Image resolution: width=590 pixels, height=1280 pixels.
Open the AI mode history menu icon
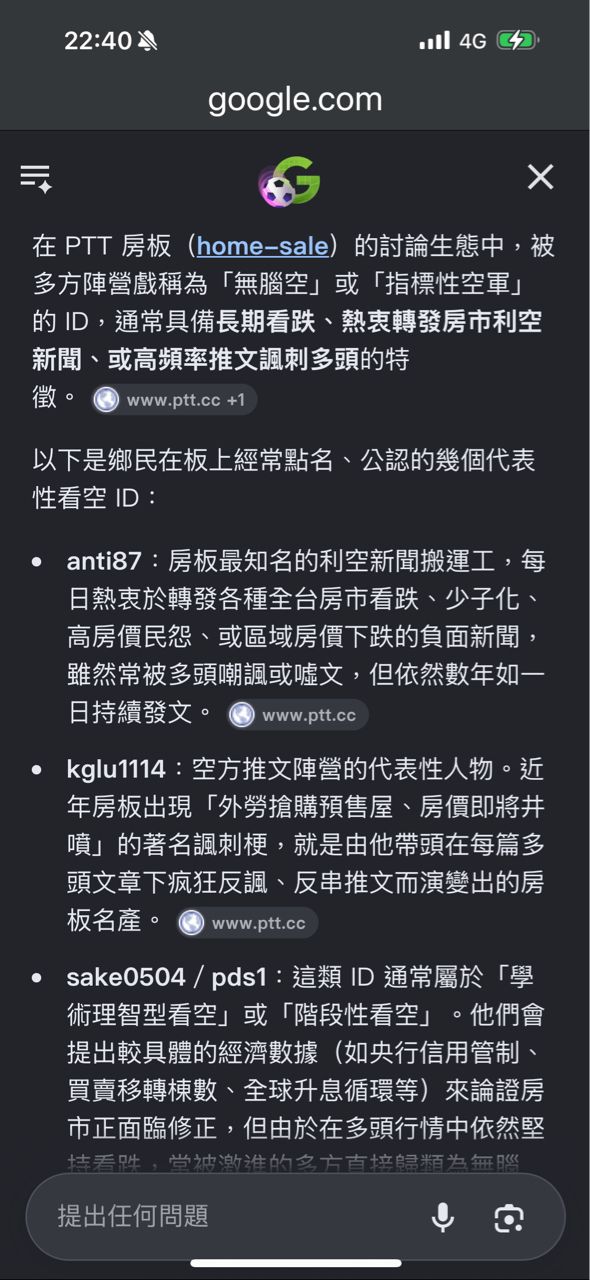[x=35, y=178]
